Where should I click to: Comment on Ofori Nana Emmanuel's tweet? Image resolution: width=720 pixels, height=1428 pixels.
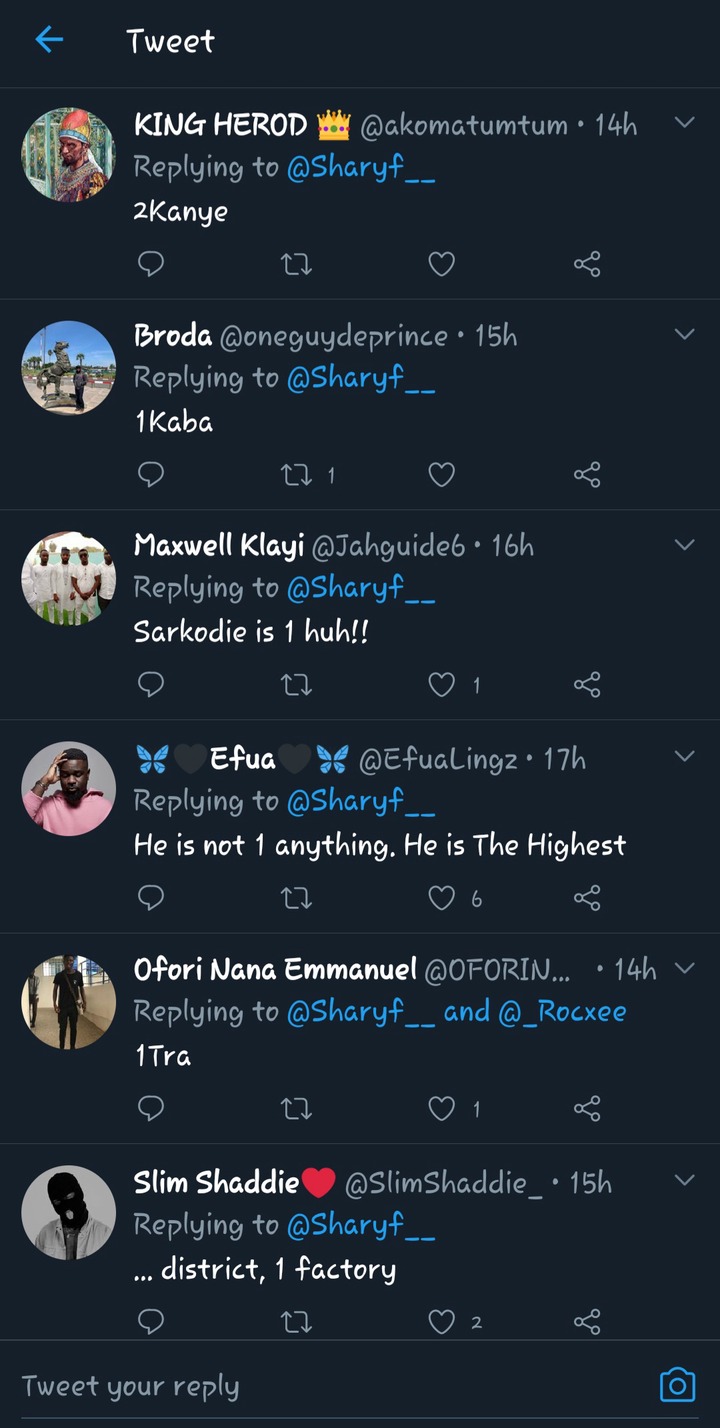150,1108
